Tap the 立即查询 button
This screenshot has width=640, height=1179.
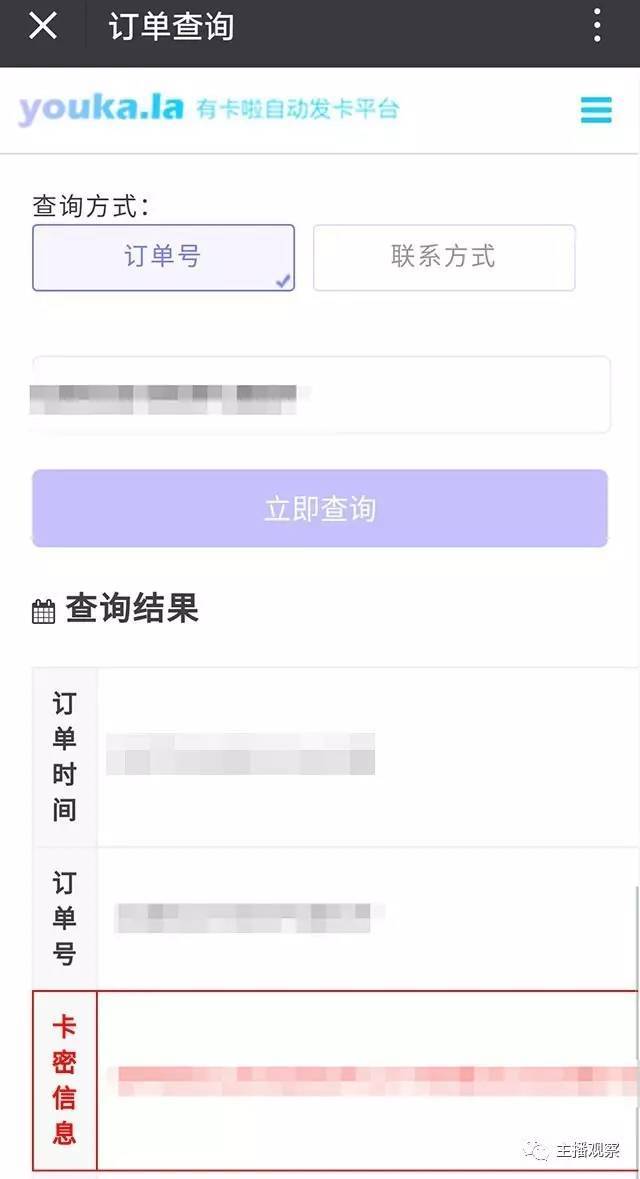coord(320,508)
